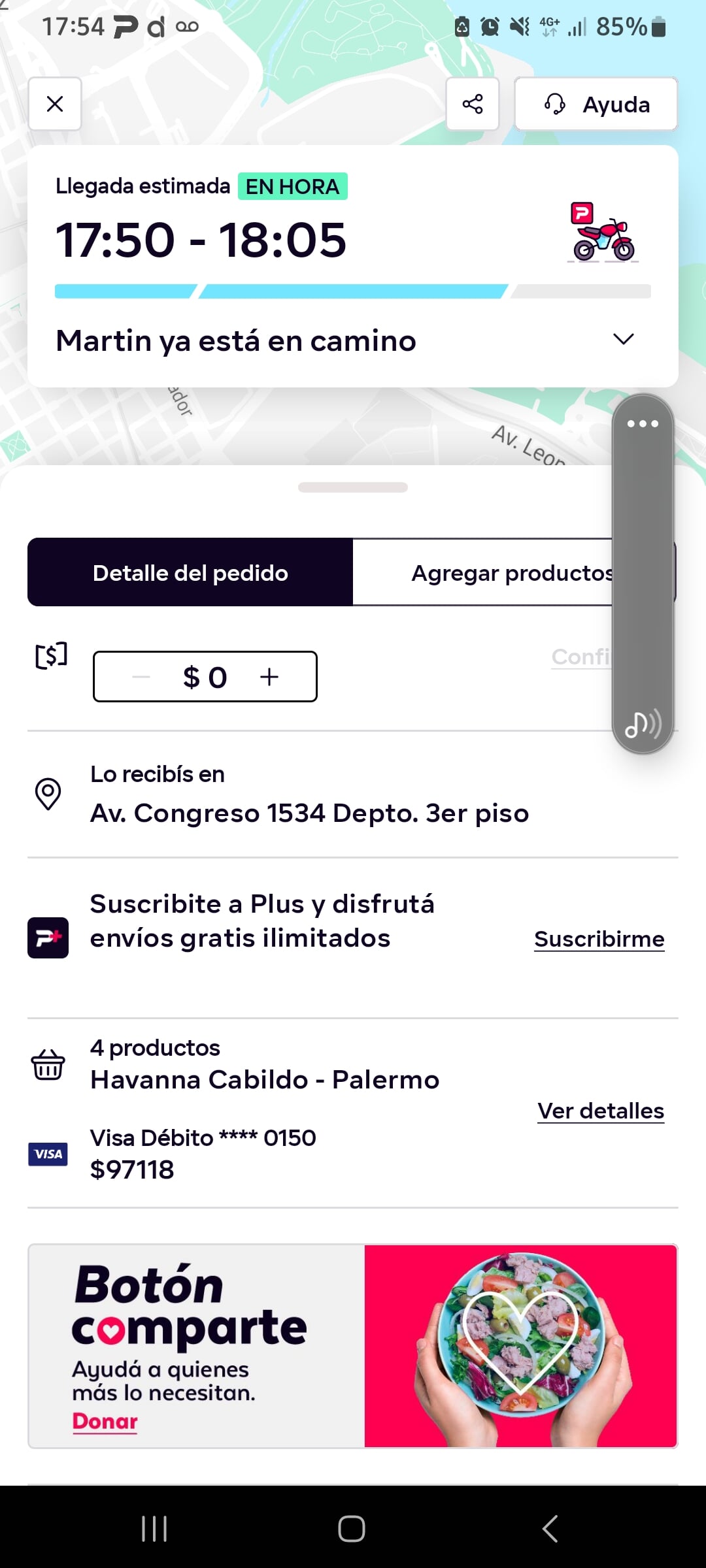Go back using the system navigation bar
The width and height of the screenshot is (706, 1568).
(550, 1528)
